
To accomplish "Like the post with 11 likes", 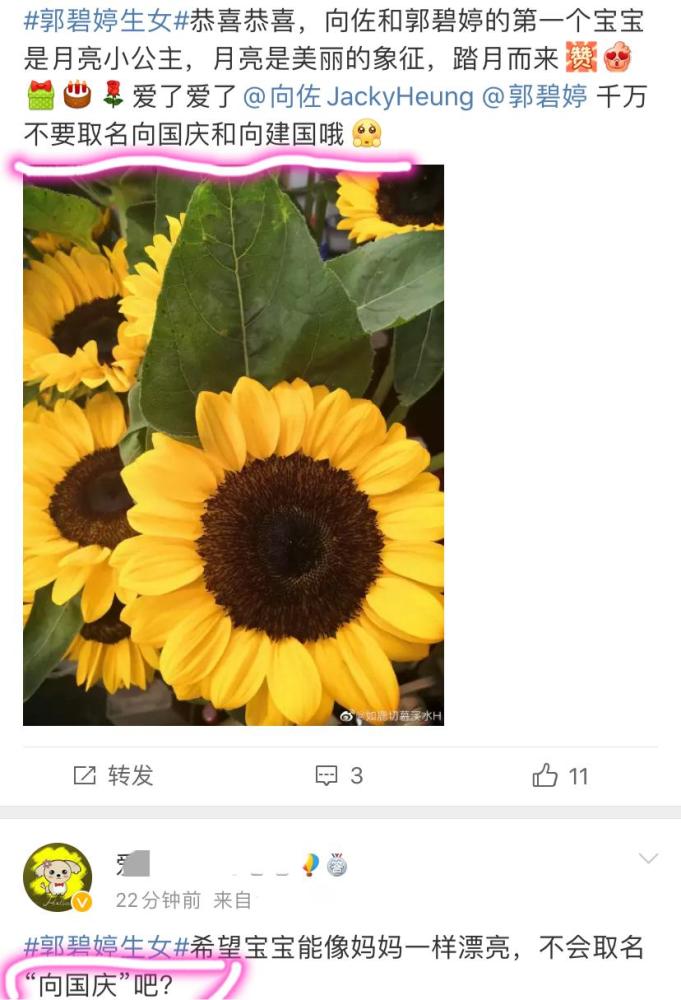I will 560,775.
